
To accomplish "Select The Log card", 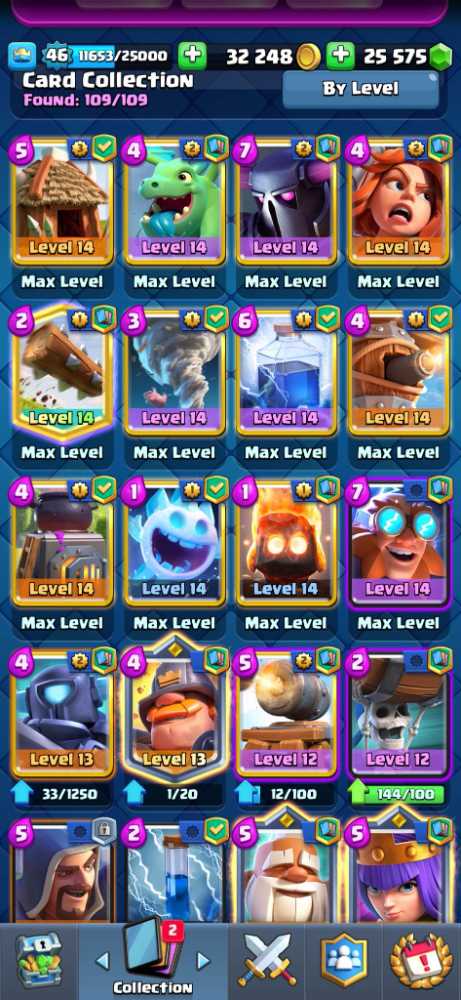I will click(62, 373).
